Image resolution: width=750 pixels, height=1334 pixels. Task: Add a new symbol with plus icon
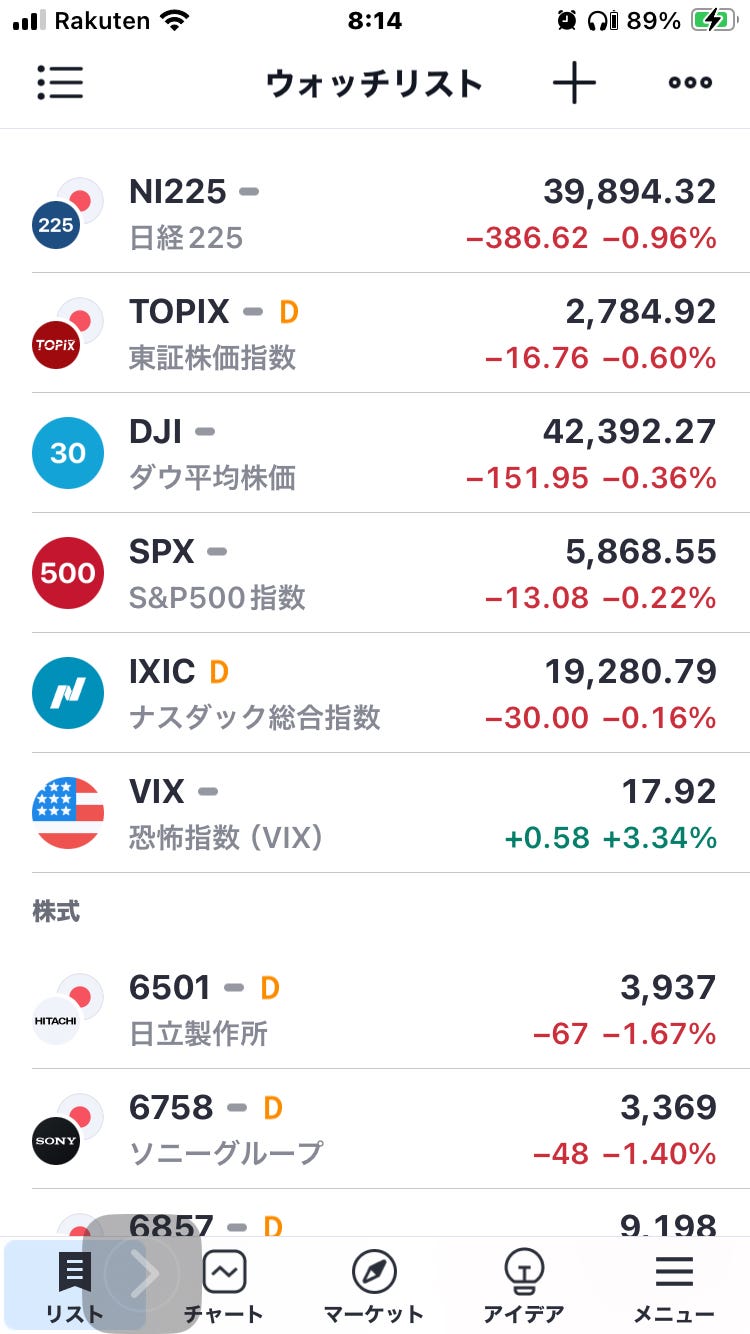pyautogui.click(x=574, y=83)
